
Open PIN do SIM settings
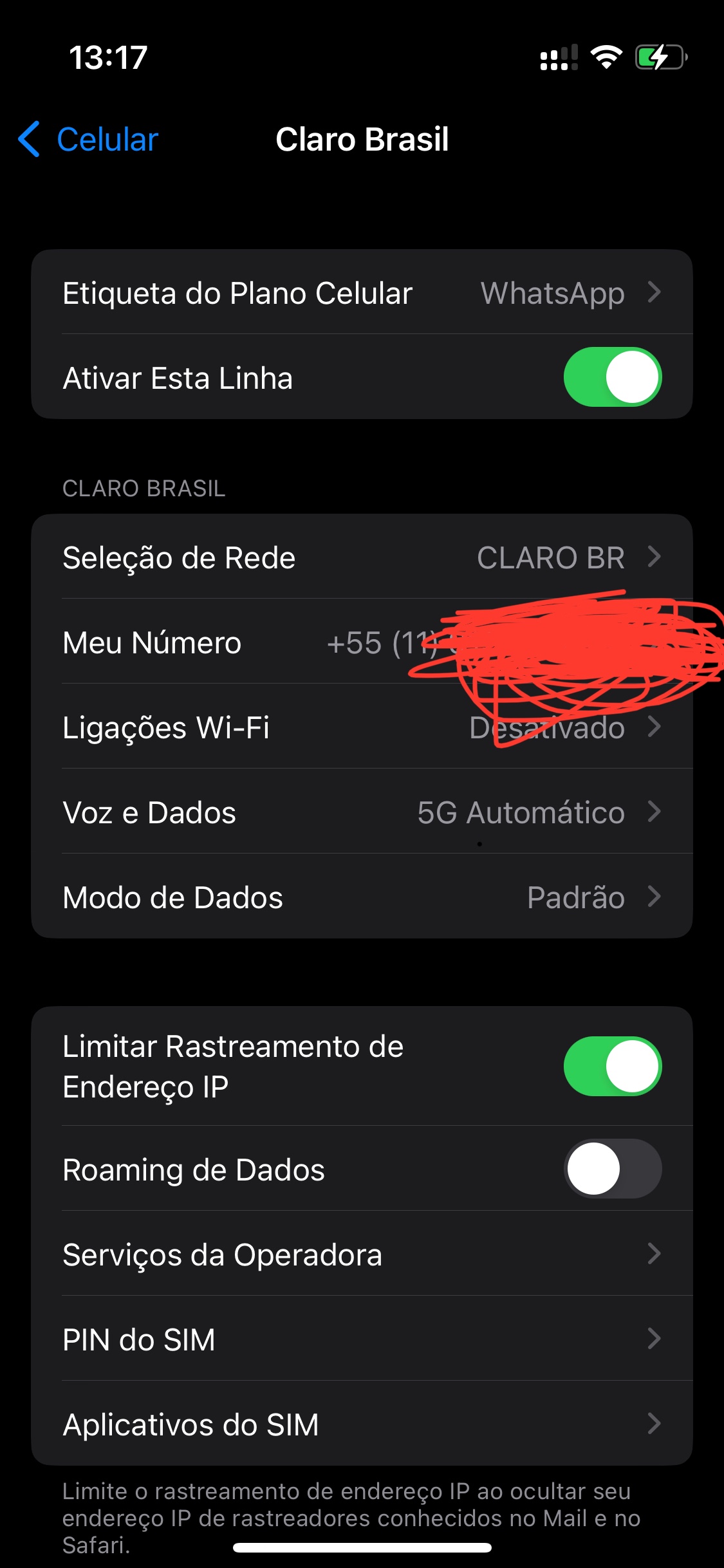coord(362,1339)
